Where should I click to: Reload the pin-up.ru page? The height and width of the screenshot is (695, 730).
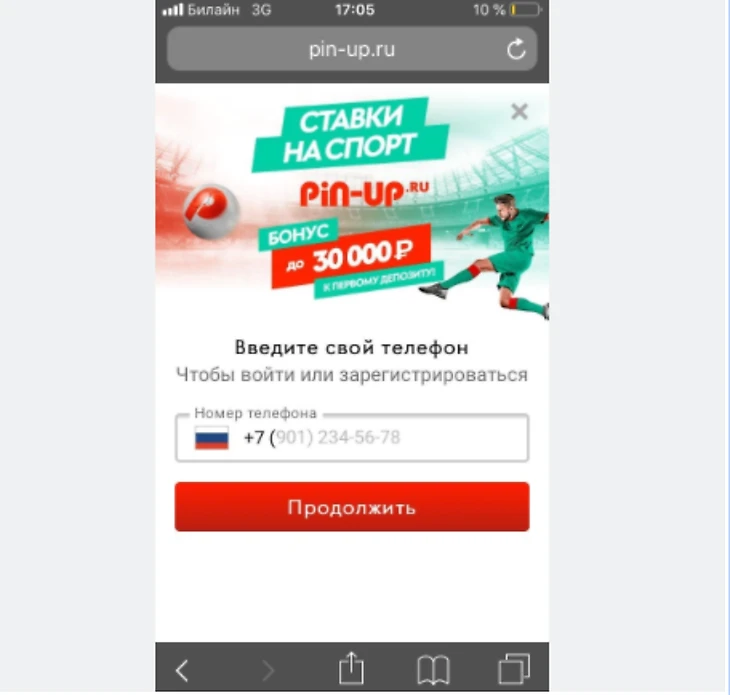coord(516,49)
